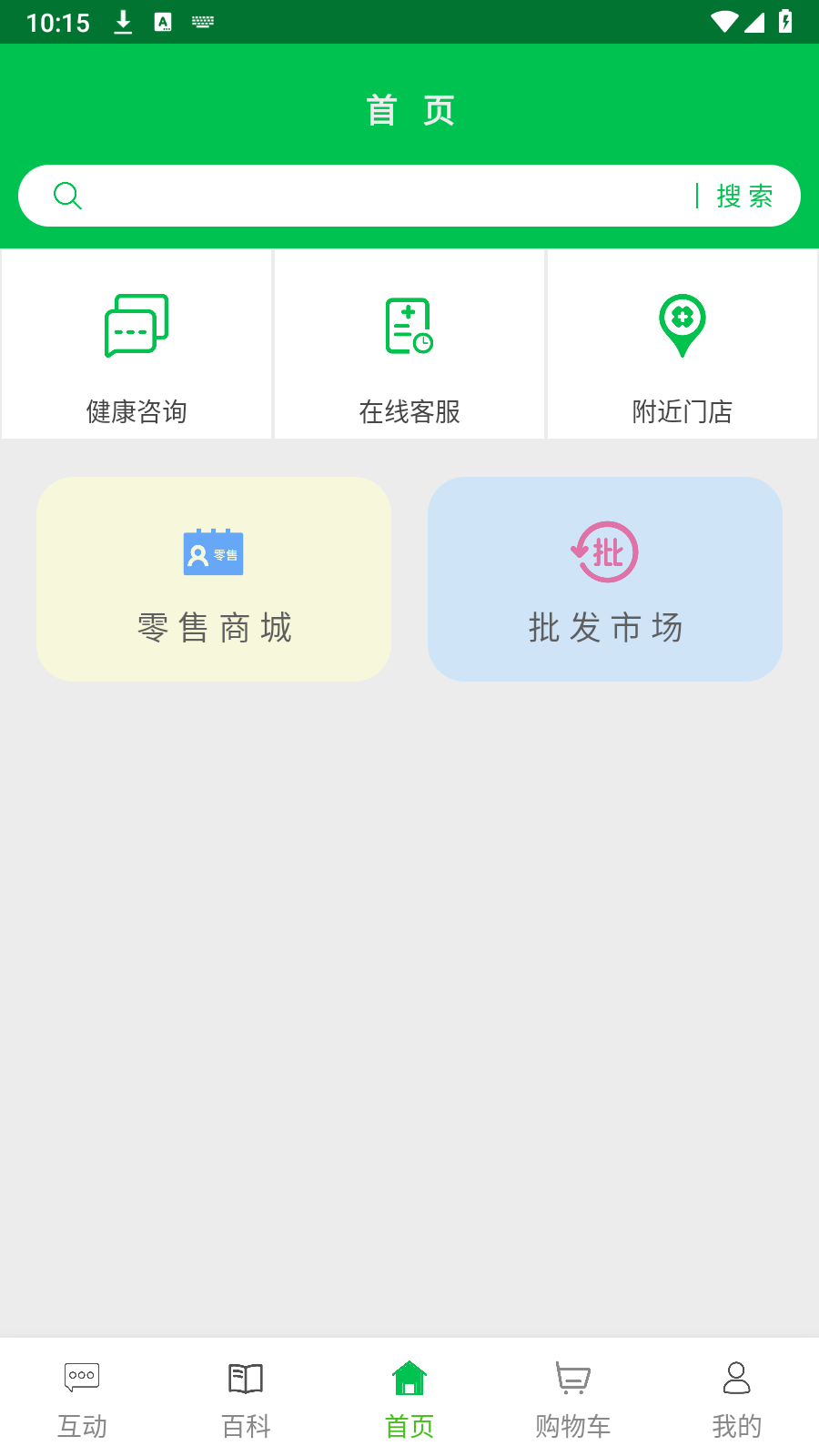Open the 互动 chat bubble icon
The width and height of the screenshot is (819, 1456).
(x=81, y=1377)
